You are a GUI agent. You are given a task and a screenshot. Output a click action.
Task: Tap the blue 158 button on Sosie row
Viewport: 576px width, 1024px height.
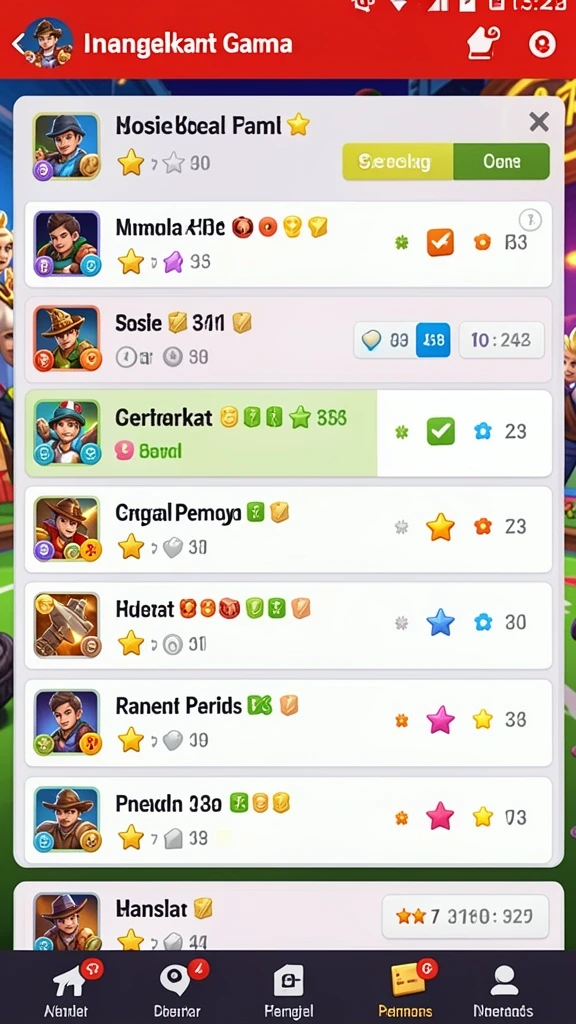(433, 340)
